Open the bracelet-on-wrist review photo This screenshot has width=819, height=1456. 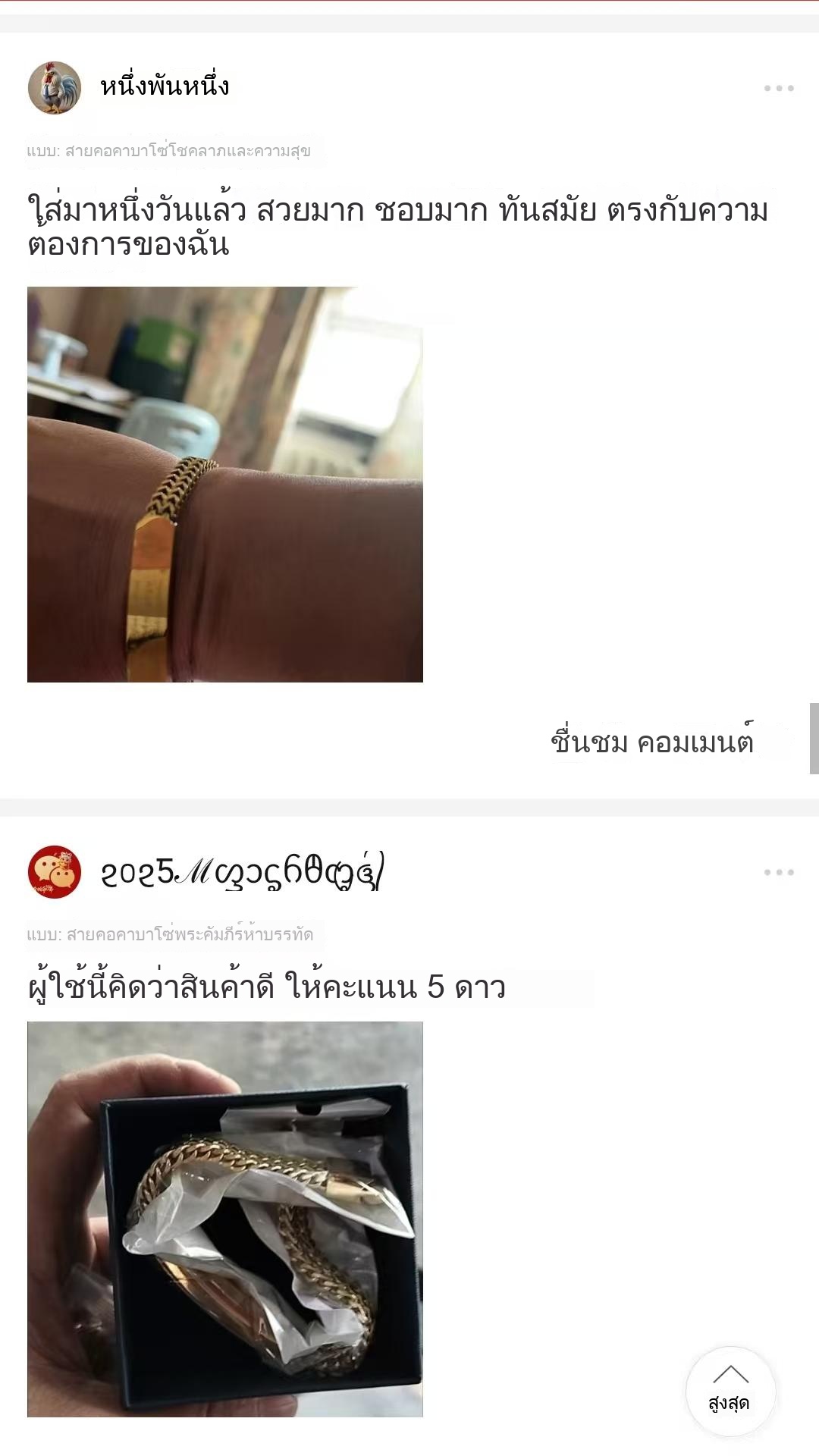pos(225,485)
